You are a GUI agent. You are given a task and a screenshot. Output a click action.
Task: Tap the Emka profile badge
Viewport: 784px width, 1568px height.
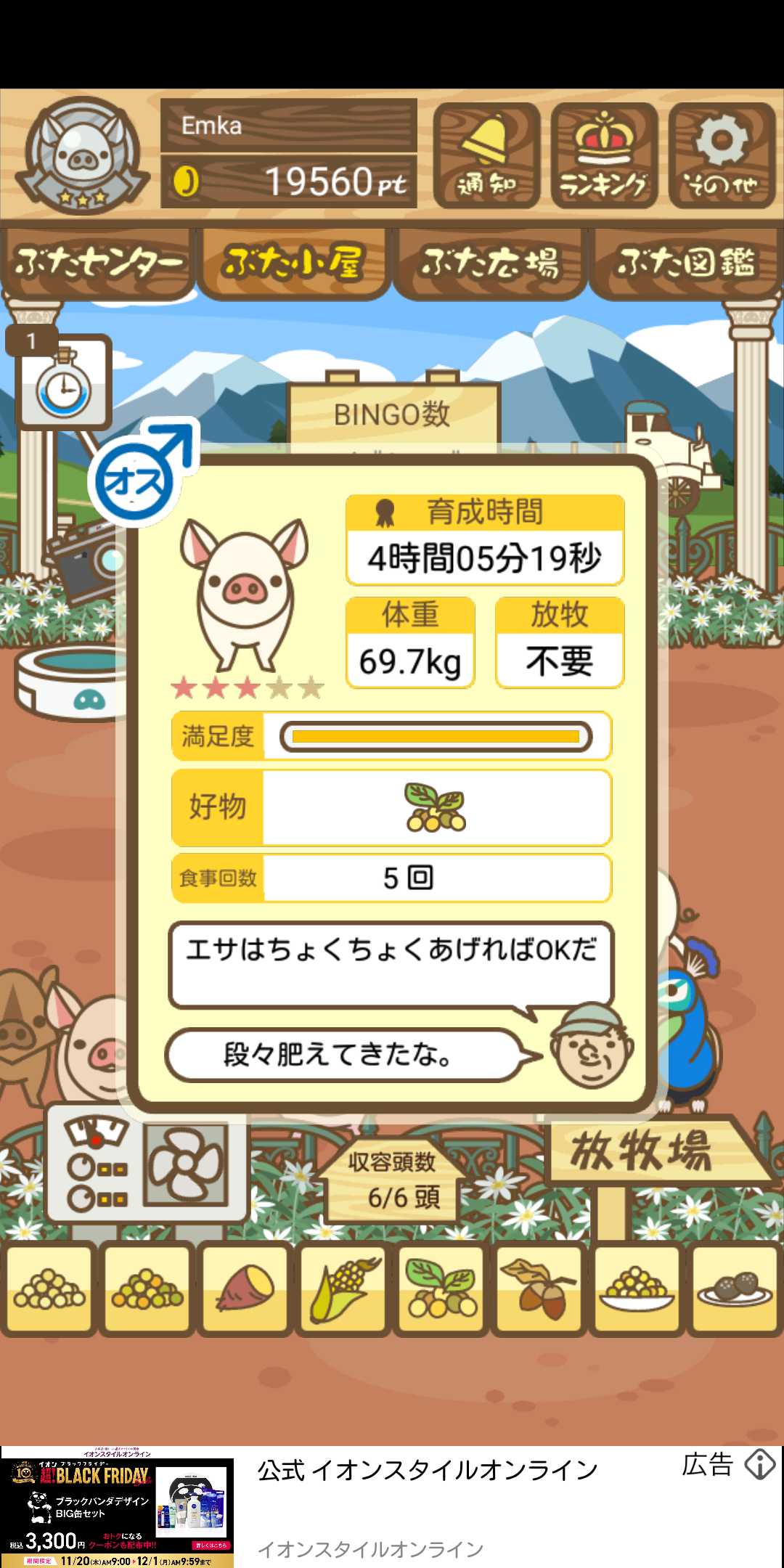[x=83, y=155]
